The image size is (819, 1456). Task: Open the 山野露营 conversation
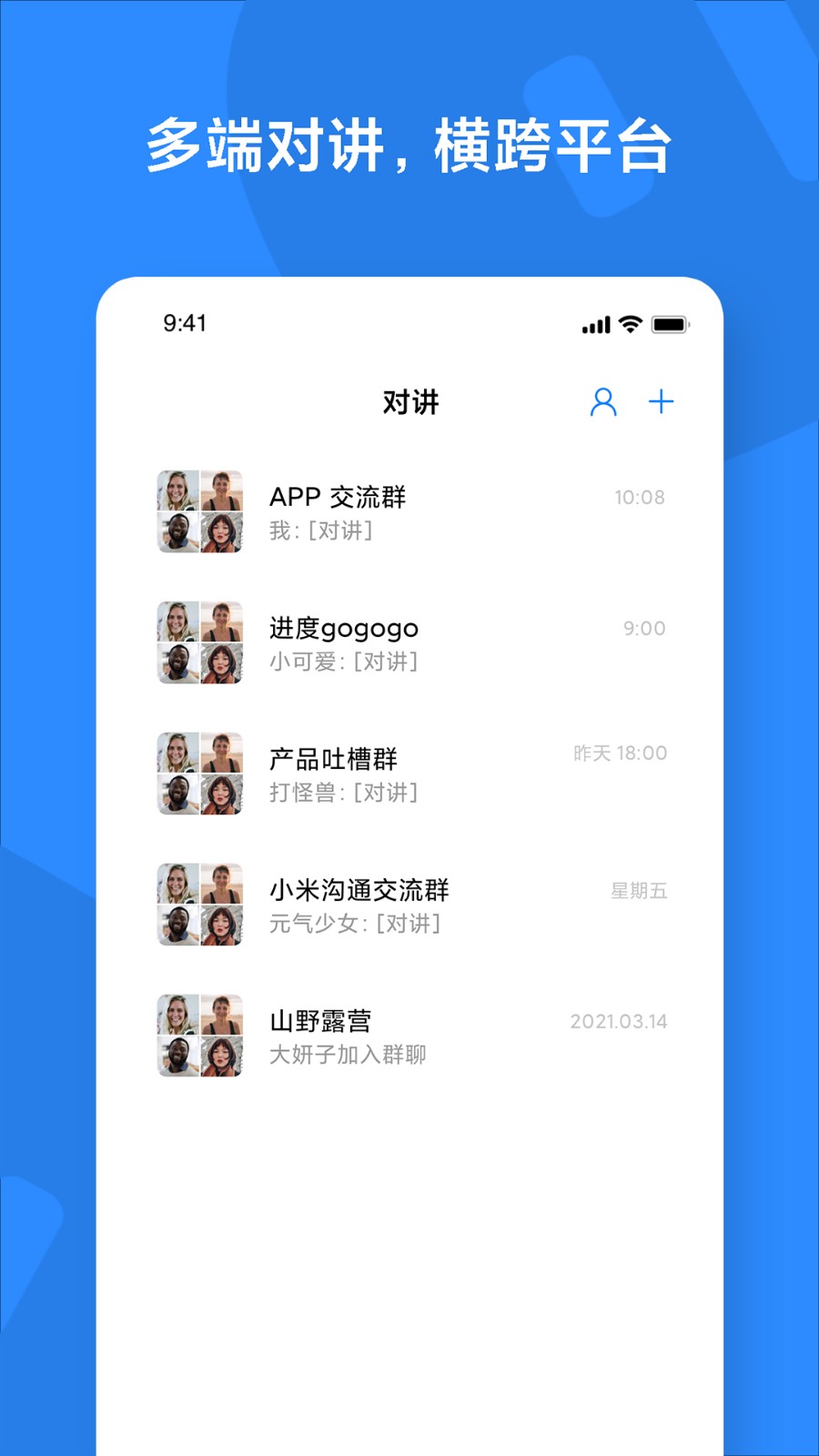[409, 1036]
